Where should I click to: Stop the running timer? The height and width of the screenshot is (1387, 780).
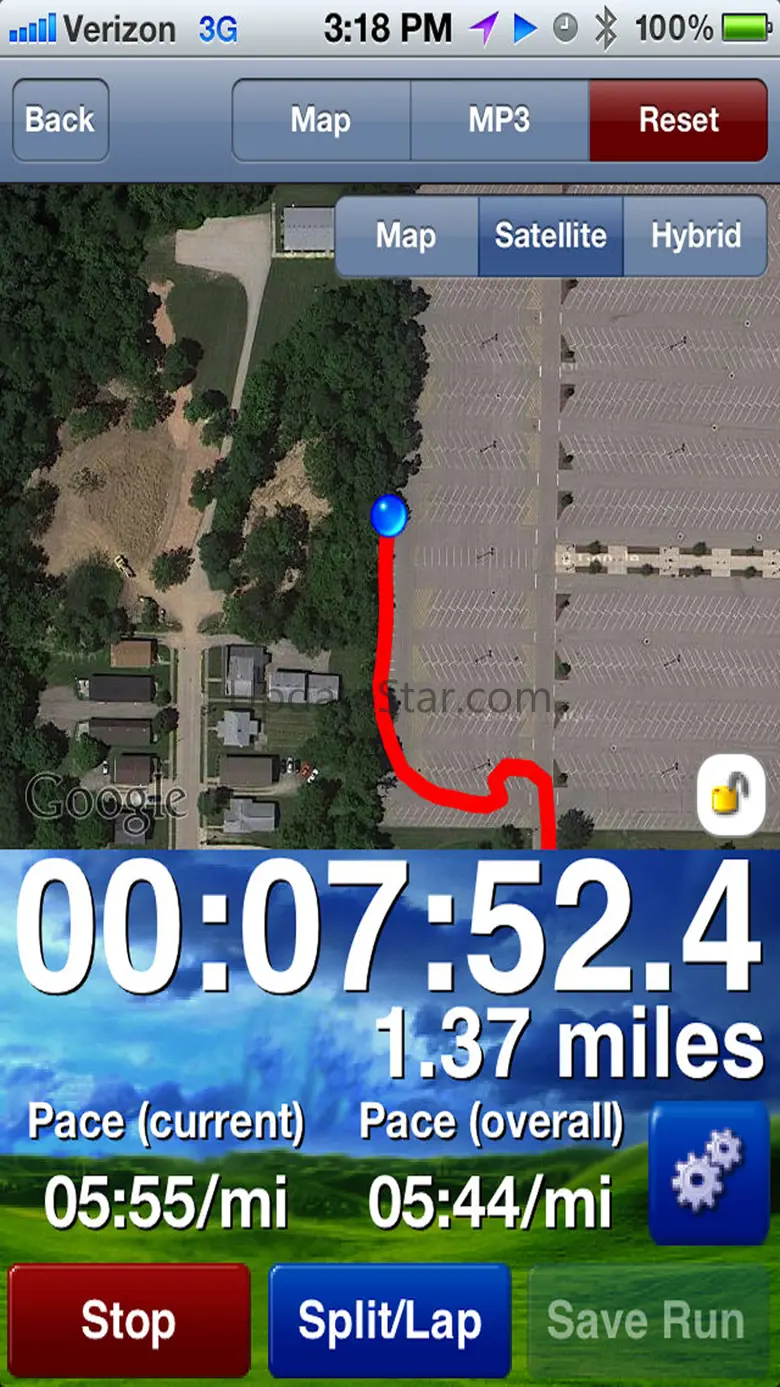pyautogui.click(x=128, y=1320)
